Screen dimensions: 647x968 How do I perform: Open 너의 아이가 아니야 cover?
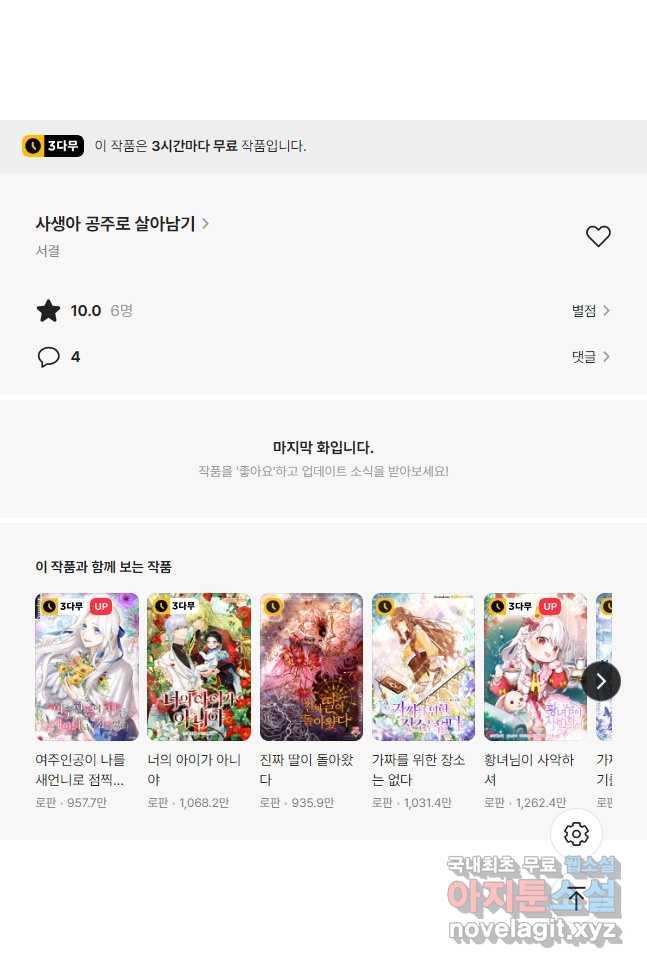[199, 667]
